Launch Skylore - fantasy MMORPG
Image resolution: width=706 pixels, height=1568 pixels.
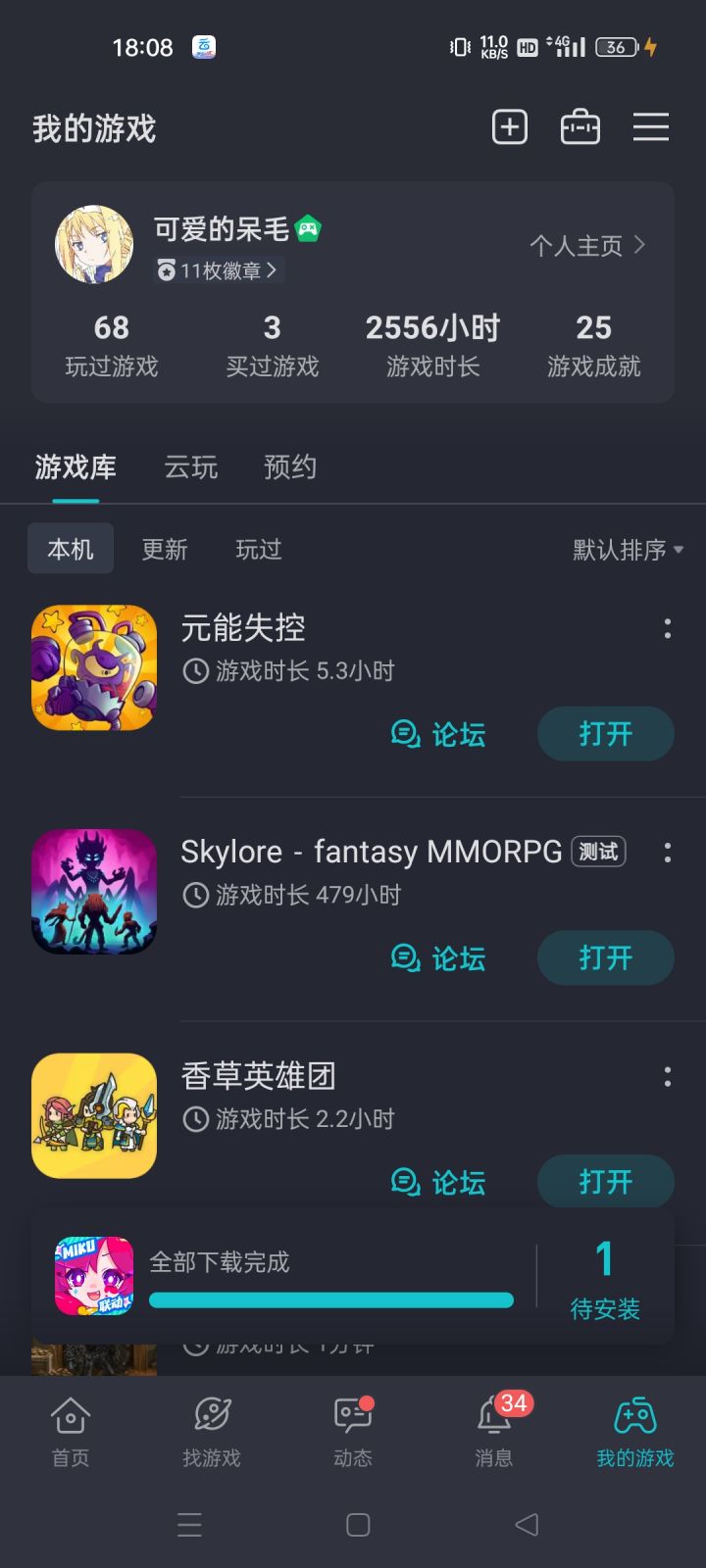[x=605, y=957]
